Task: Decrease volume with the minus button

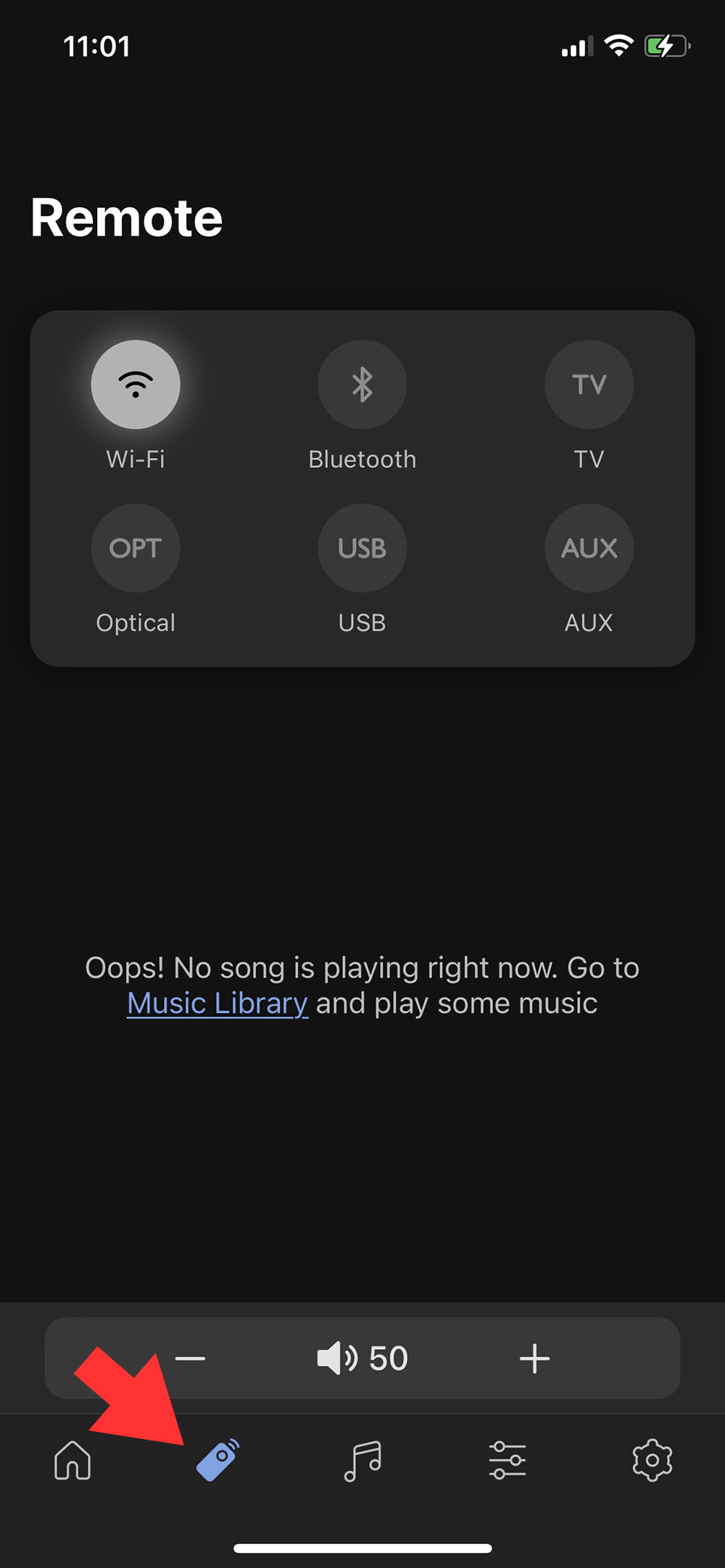Action: (x=191, y=1359)
